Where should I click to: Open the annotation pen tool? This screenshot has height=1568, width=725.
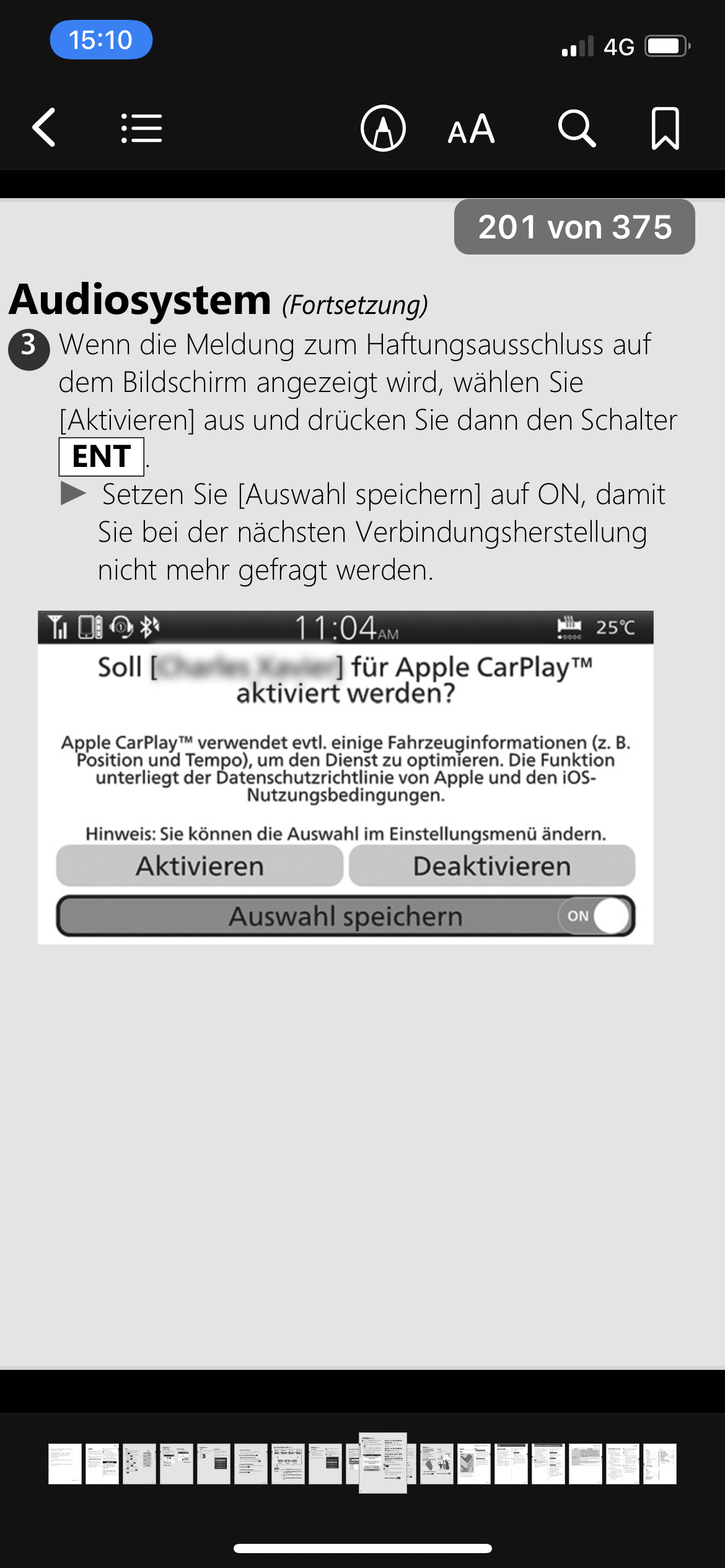point(383,128)
